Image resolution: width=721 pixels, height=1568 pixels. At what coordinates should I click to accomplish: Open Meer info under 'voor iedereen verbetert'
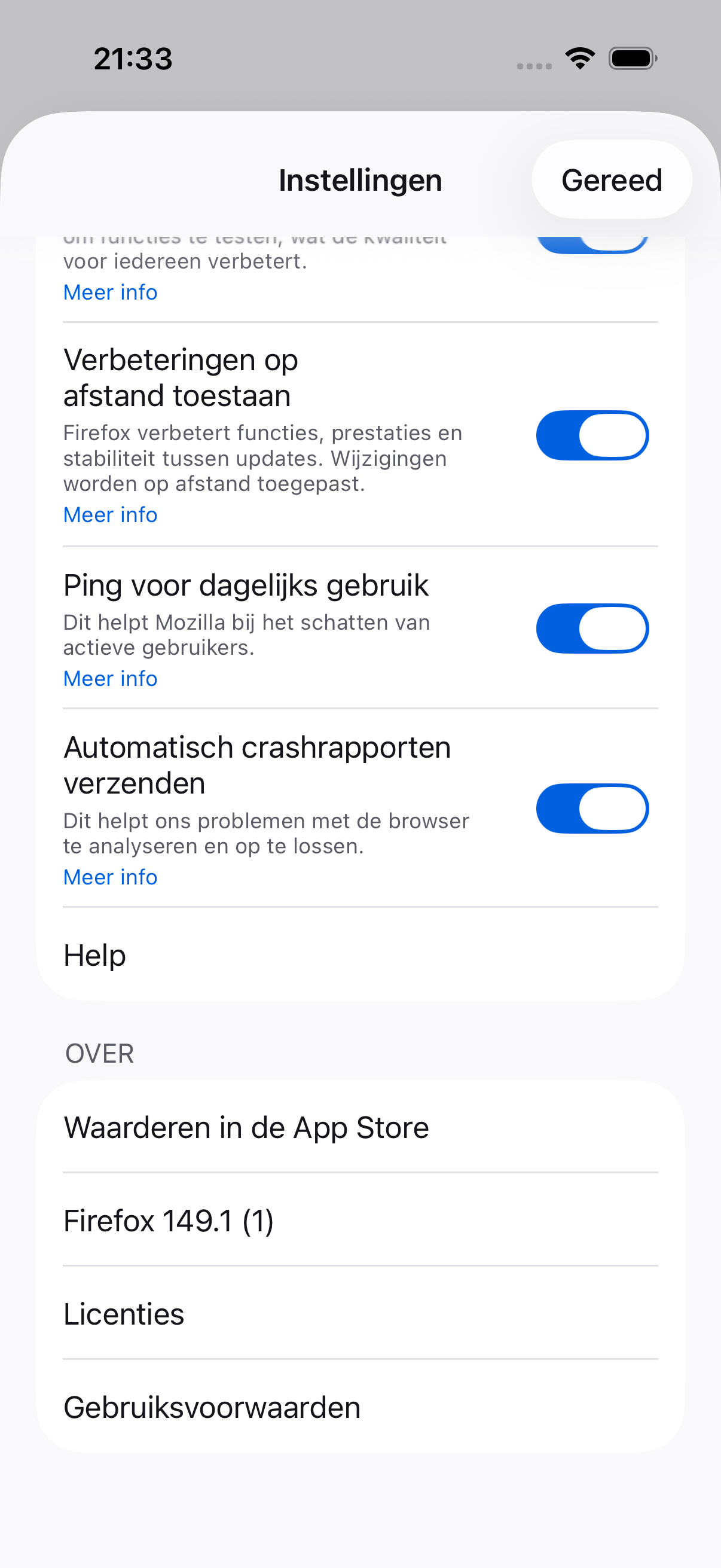click(110, 292)
